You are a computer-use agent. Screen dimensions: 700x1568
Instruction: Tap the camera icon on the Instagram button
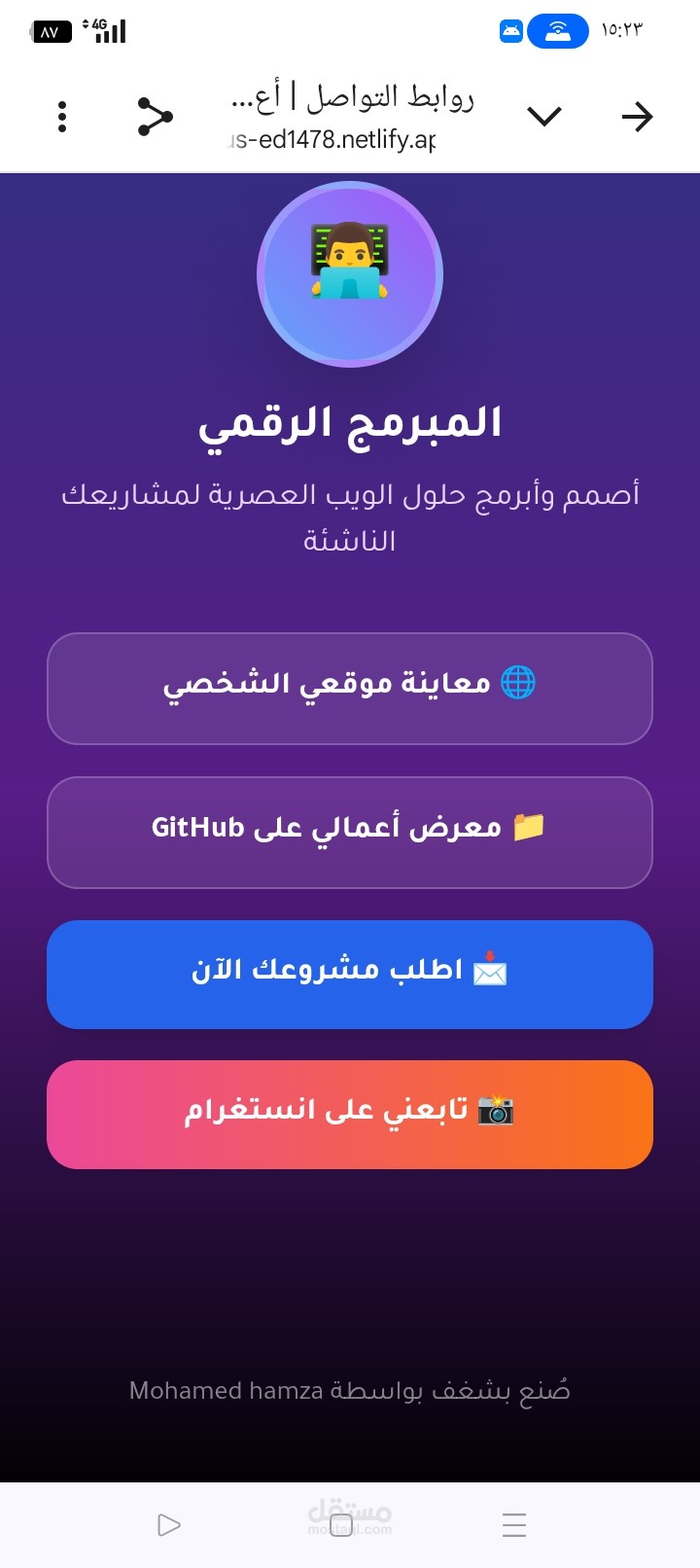(495, 1109)
